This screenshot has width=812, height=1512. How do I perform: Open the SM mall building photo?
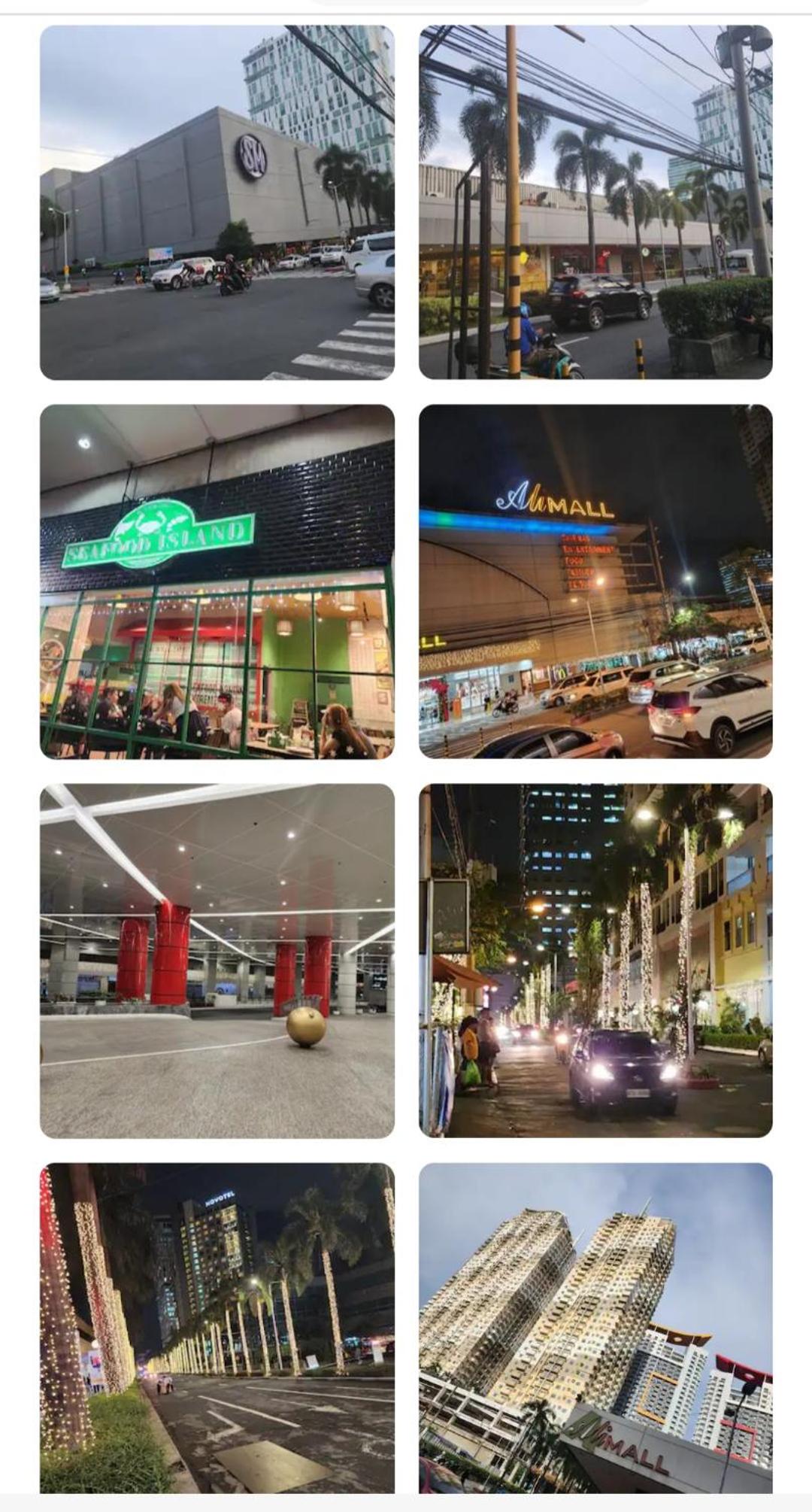[x=217, y=202]
